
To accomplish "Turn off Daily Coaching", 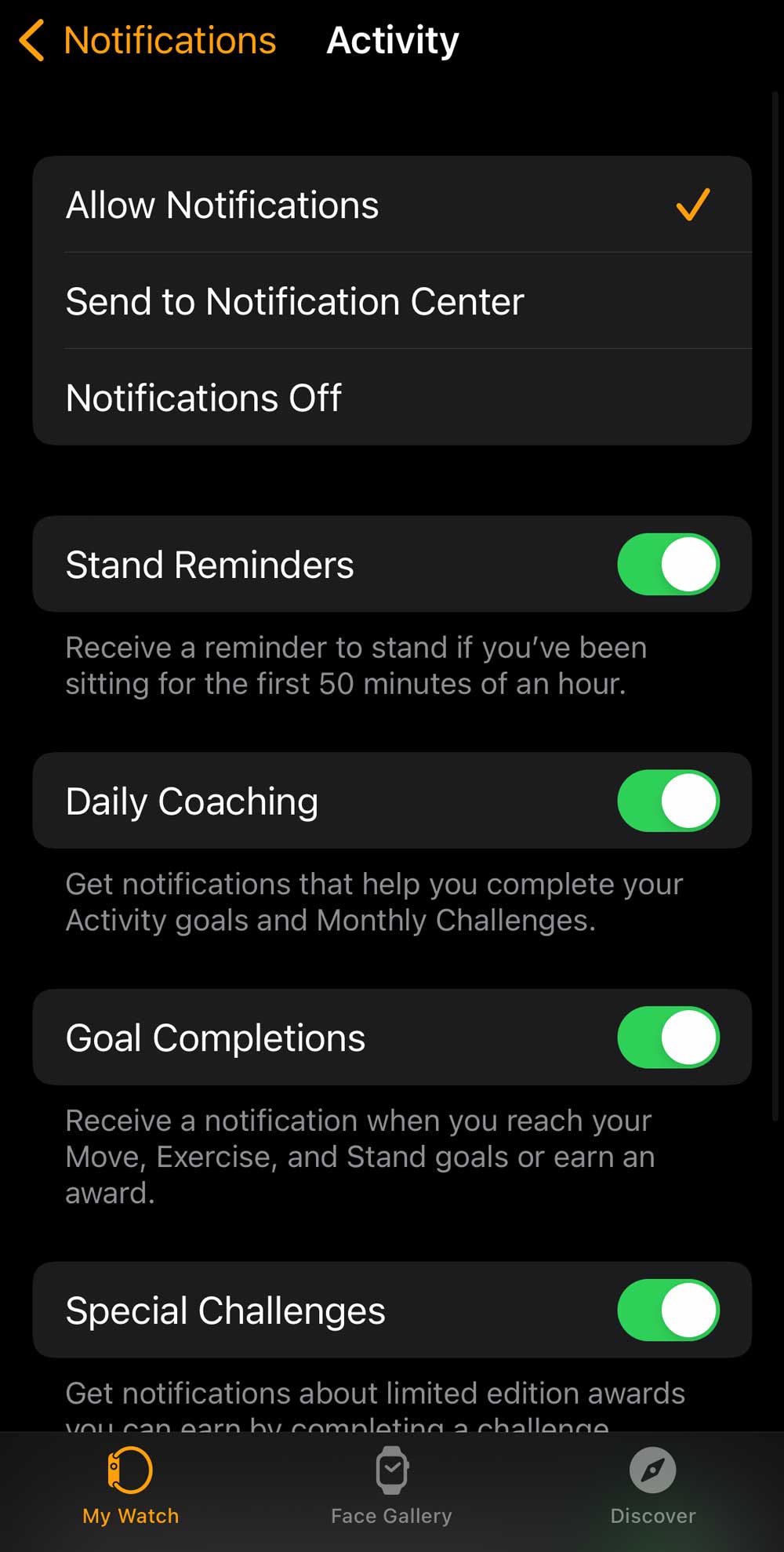I will coord(668,800).
